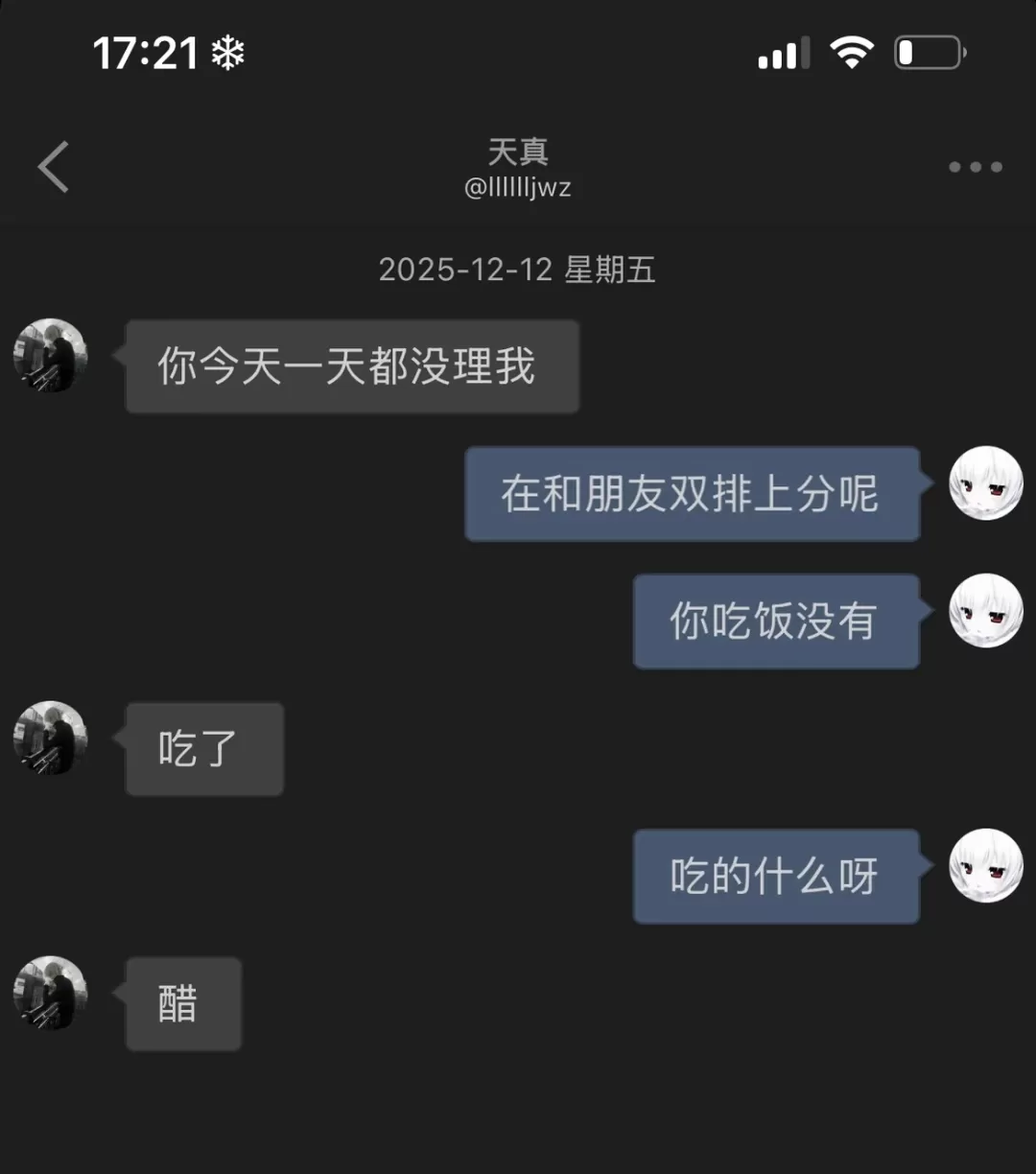Tap my avatar beside "在和朋友双排上分呢"
This screenshot has width=1036, height=1174.
pos(985,483)
